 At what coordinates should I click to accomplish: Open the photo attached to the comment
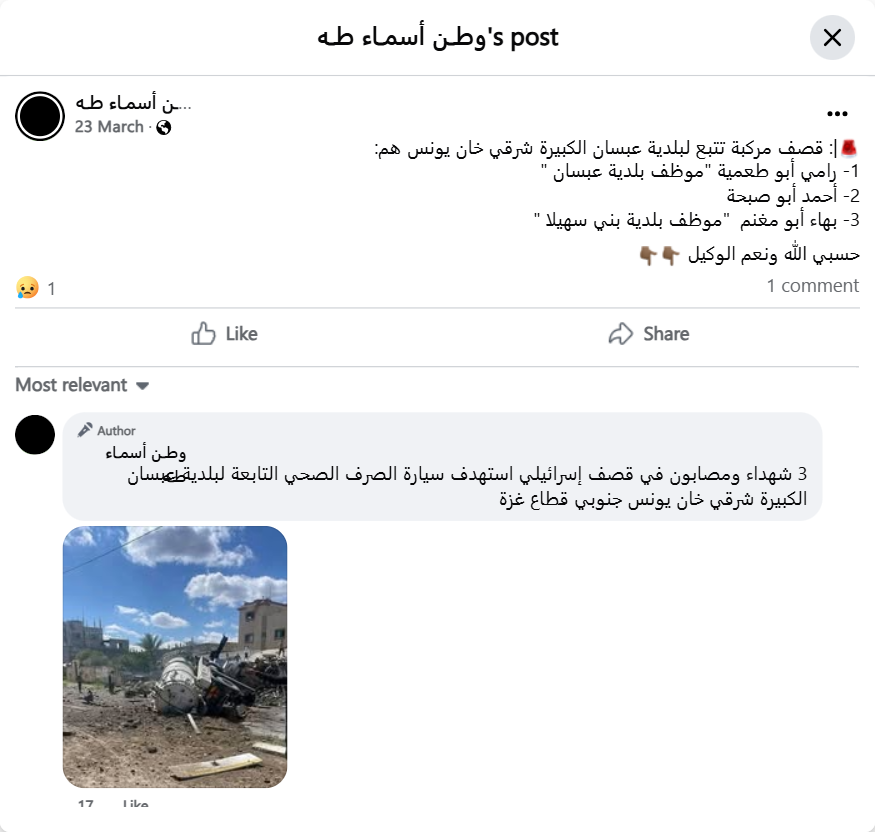[175, 657]
